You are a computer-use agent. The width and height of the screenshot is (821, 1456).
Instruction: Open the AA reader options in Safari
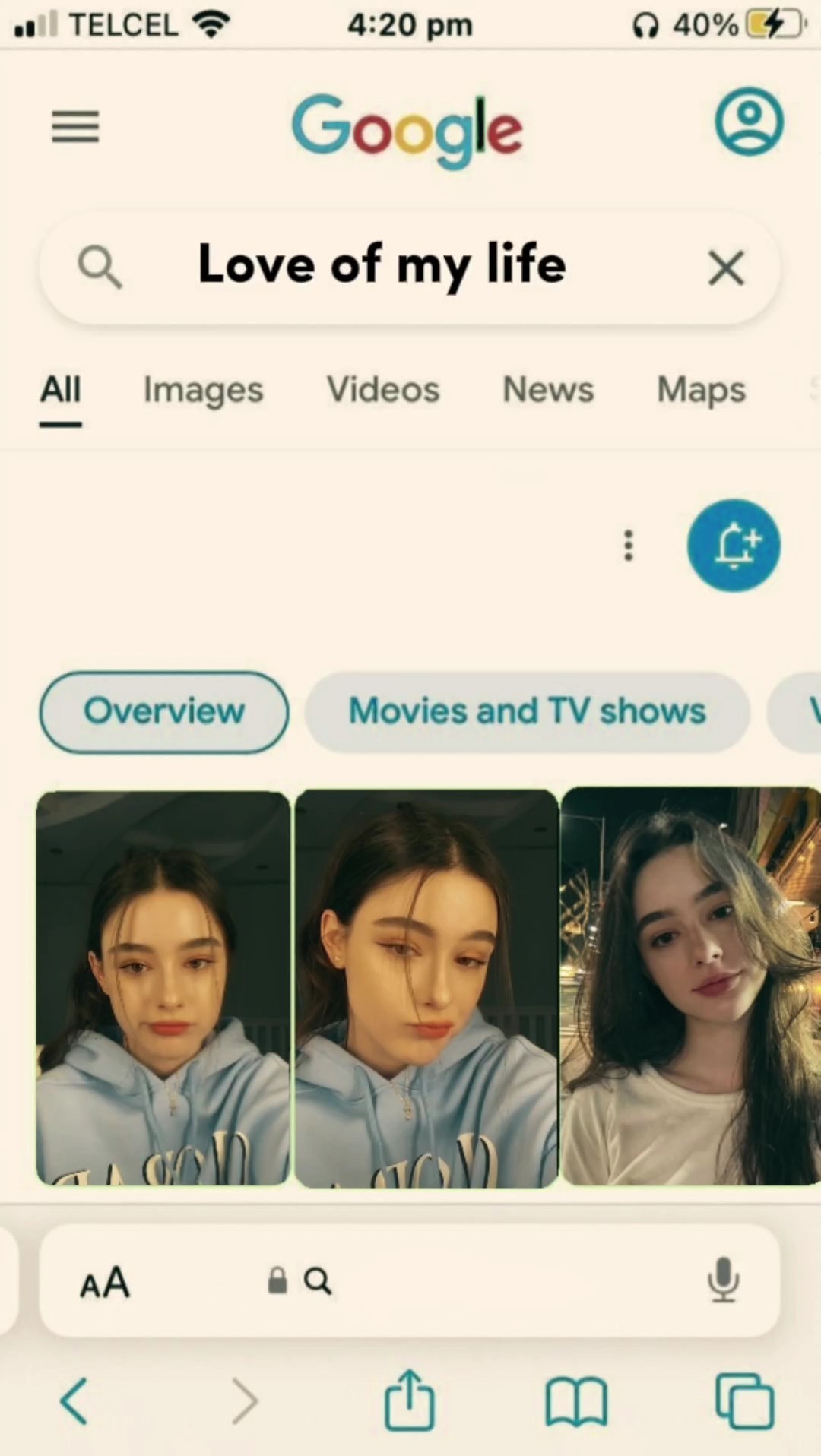coord(105,1283)
